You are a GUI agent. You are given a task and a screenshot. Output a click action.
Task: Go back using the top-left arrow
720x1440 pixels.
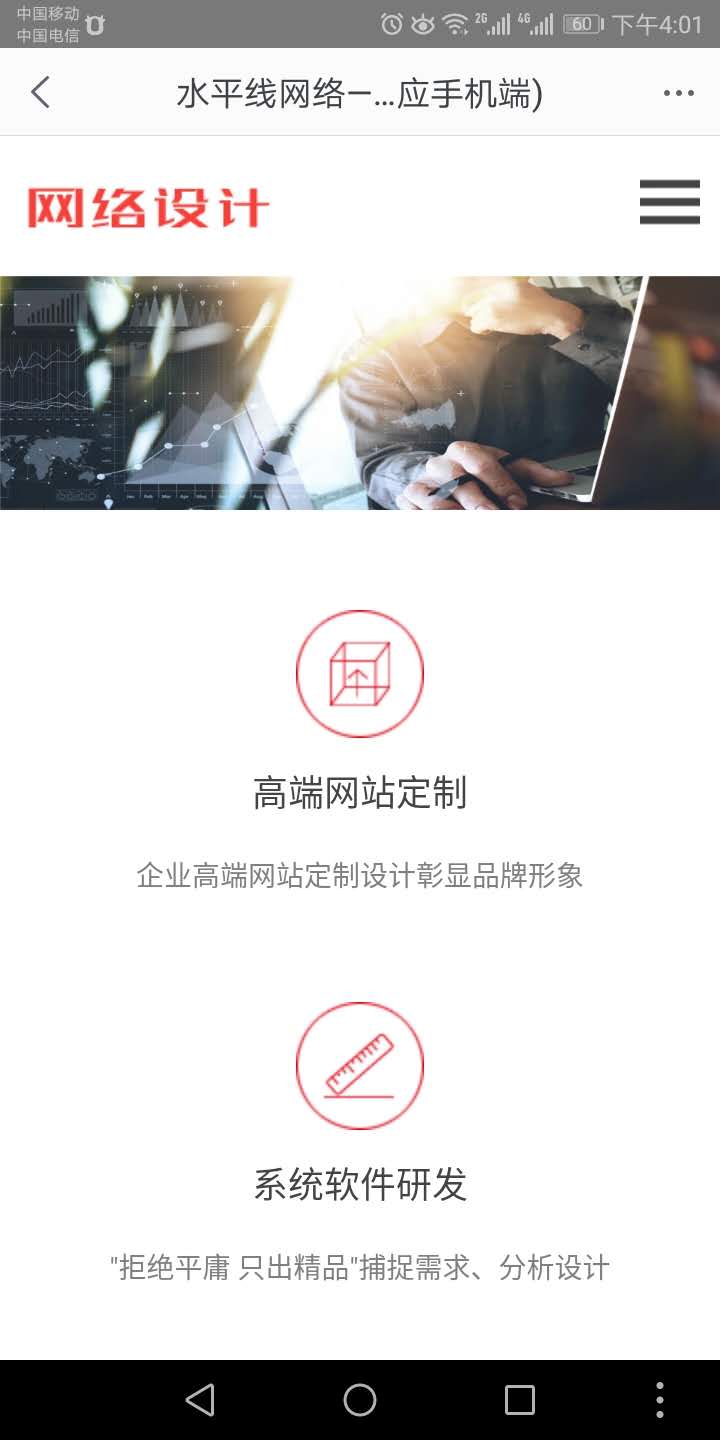40,93
